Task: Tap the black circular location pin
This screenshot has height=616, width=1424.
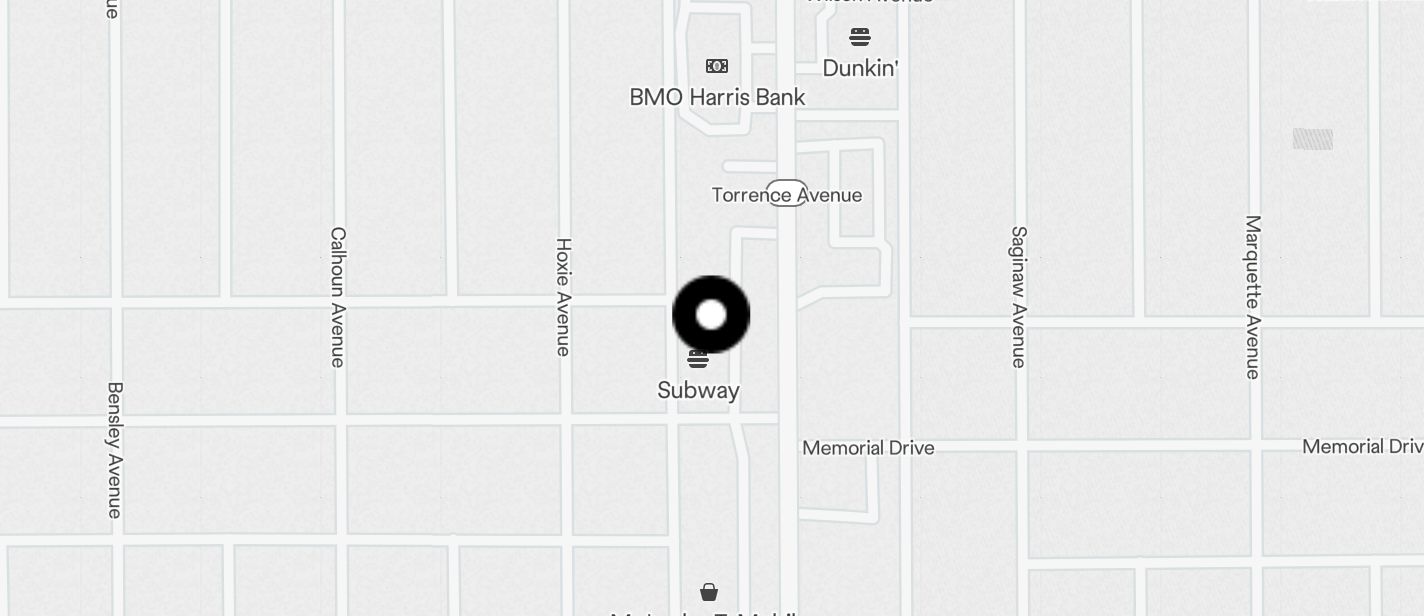Action: point(711,315)
